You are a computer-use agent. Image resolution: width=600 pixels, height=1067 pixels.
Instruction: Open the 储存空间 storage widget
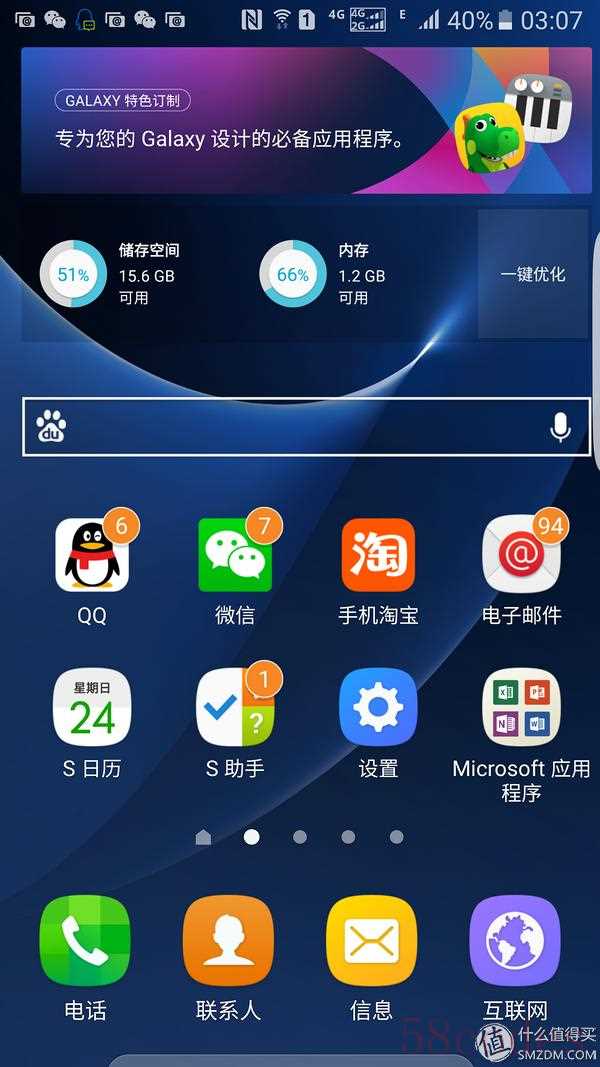pyautogui.click(x=110, y=274)
